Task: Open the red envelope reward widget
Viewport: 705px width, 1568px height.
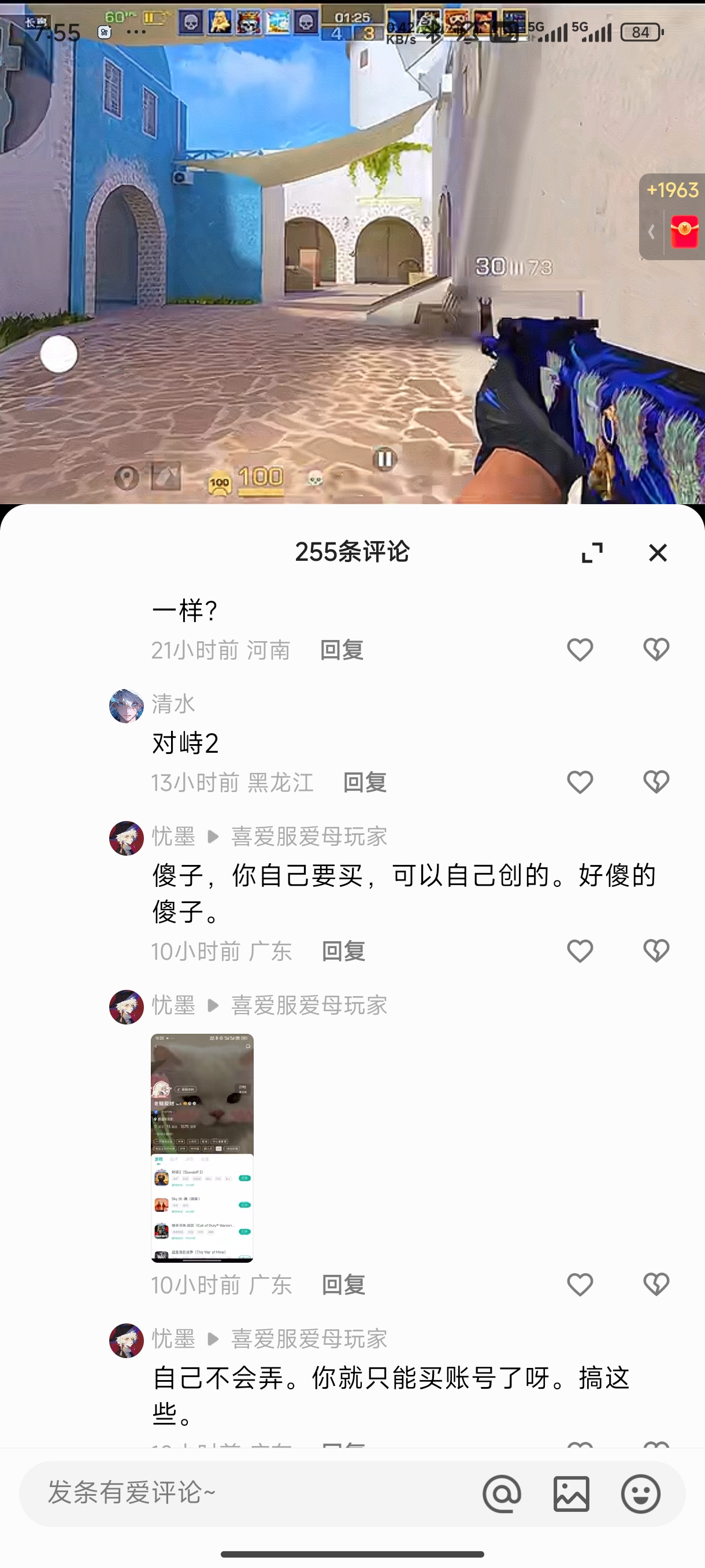Action: [684, 231]
